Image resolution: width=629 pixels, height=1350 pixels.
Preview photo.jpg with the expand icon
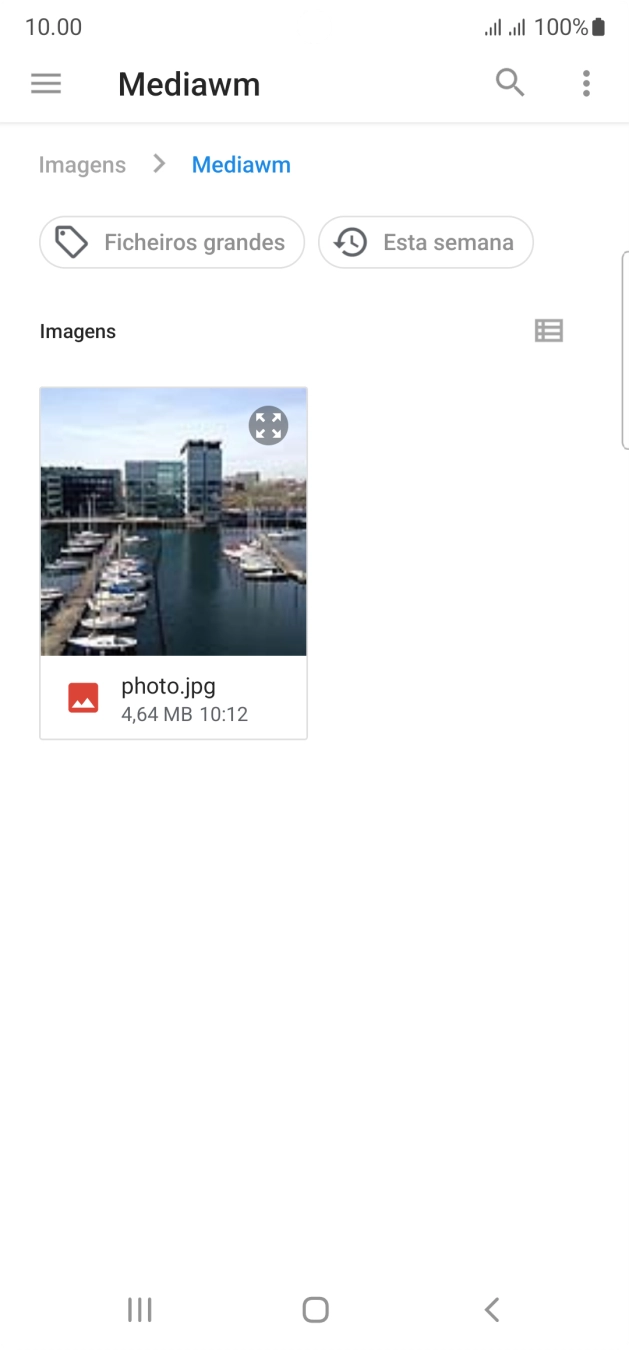click(x=268, y=426)
